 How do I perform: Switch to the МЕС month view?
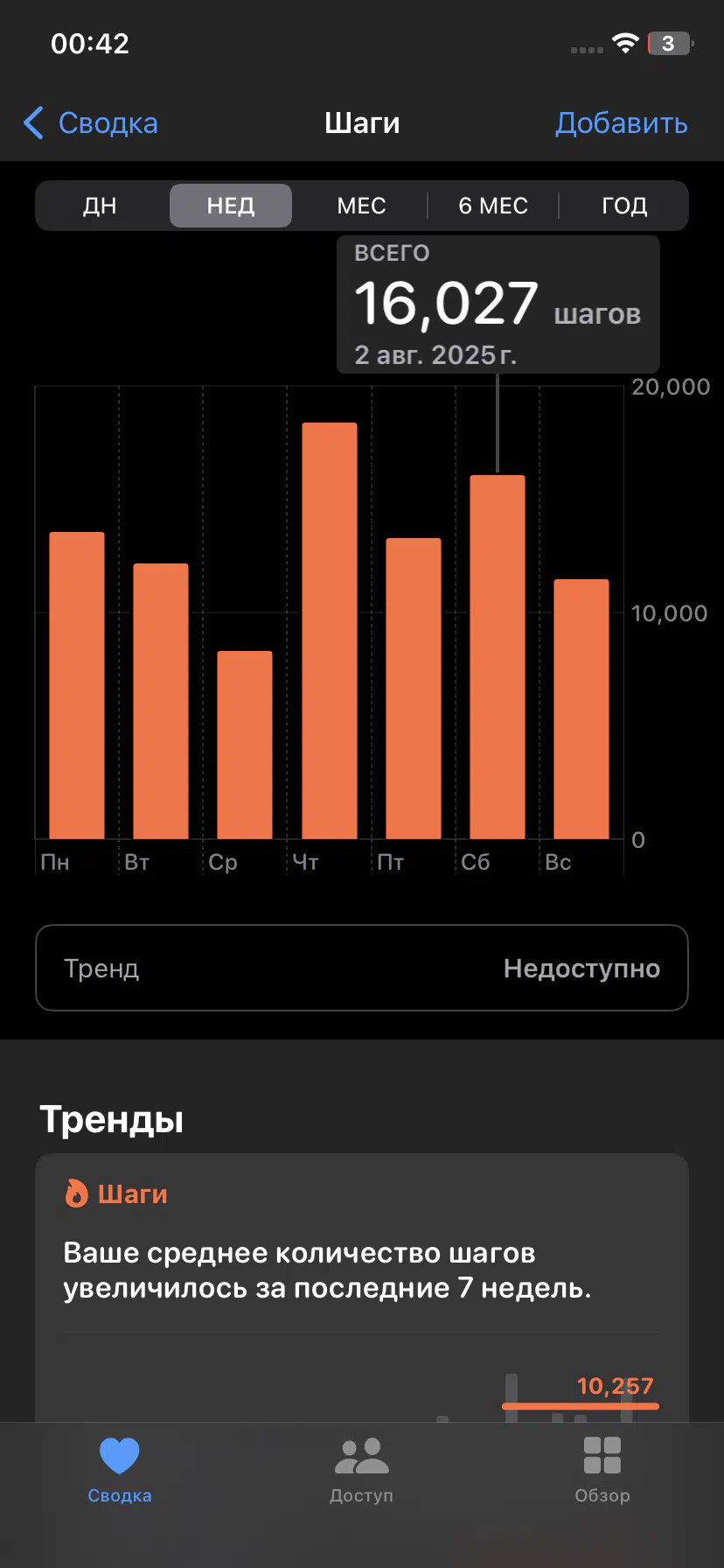pyautogui.click(x=361, y=206)
